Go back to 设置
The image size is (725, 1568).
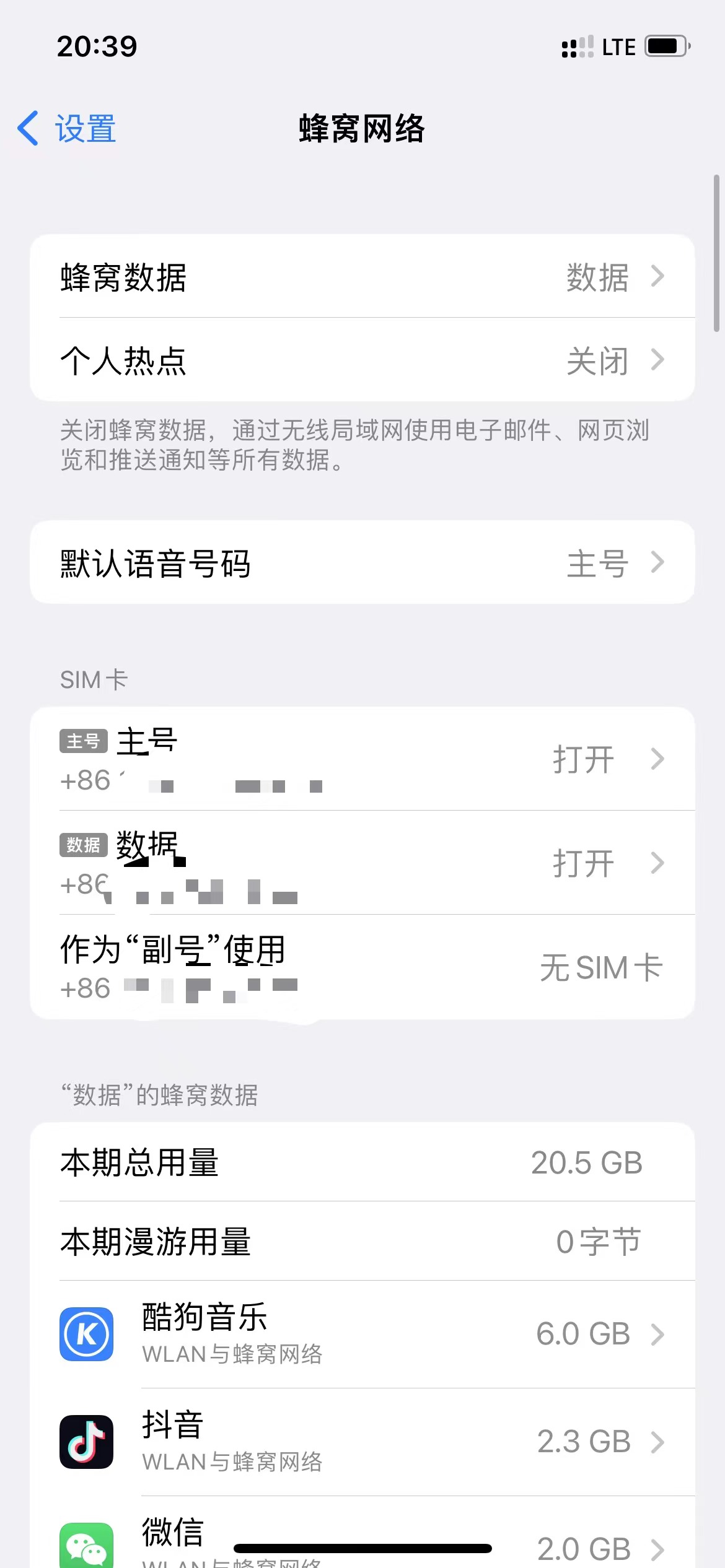[x=66, y=128]
